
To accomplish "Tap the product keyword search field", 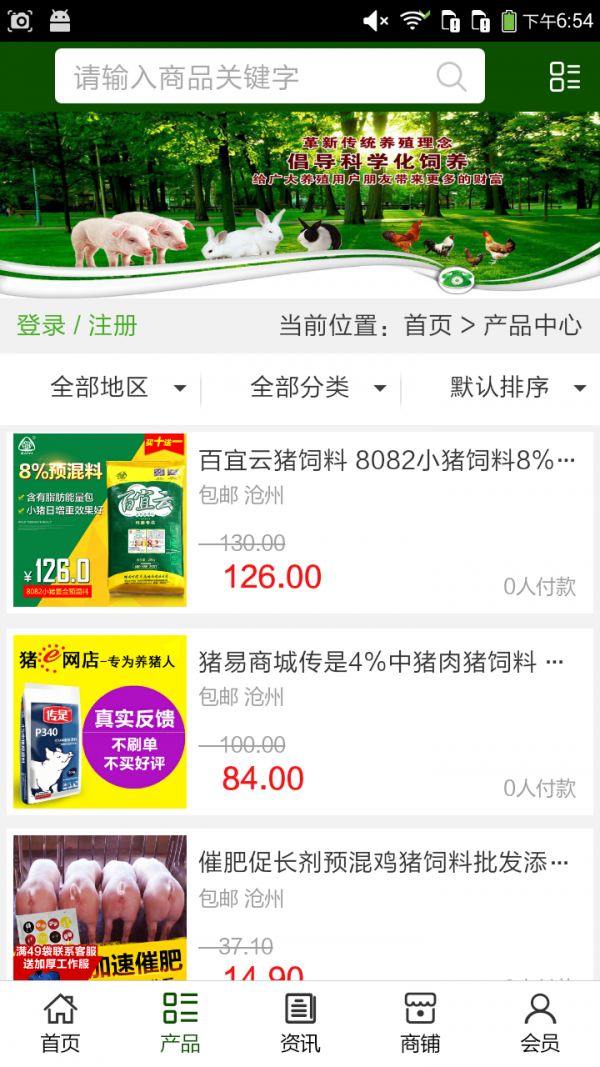I will click(250, 77).
